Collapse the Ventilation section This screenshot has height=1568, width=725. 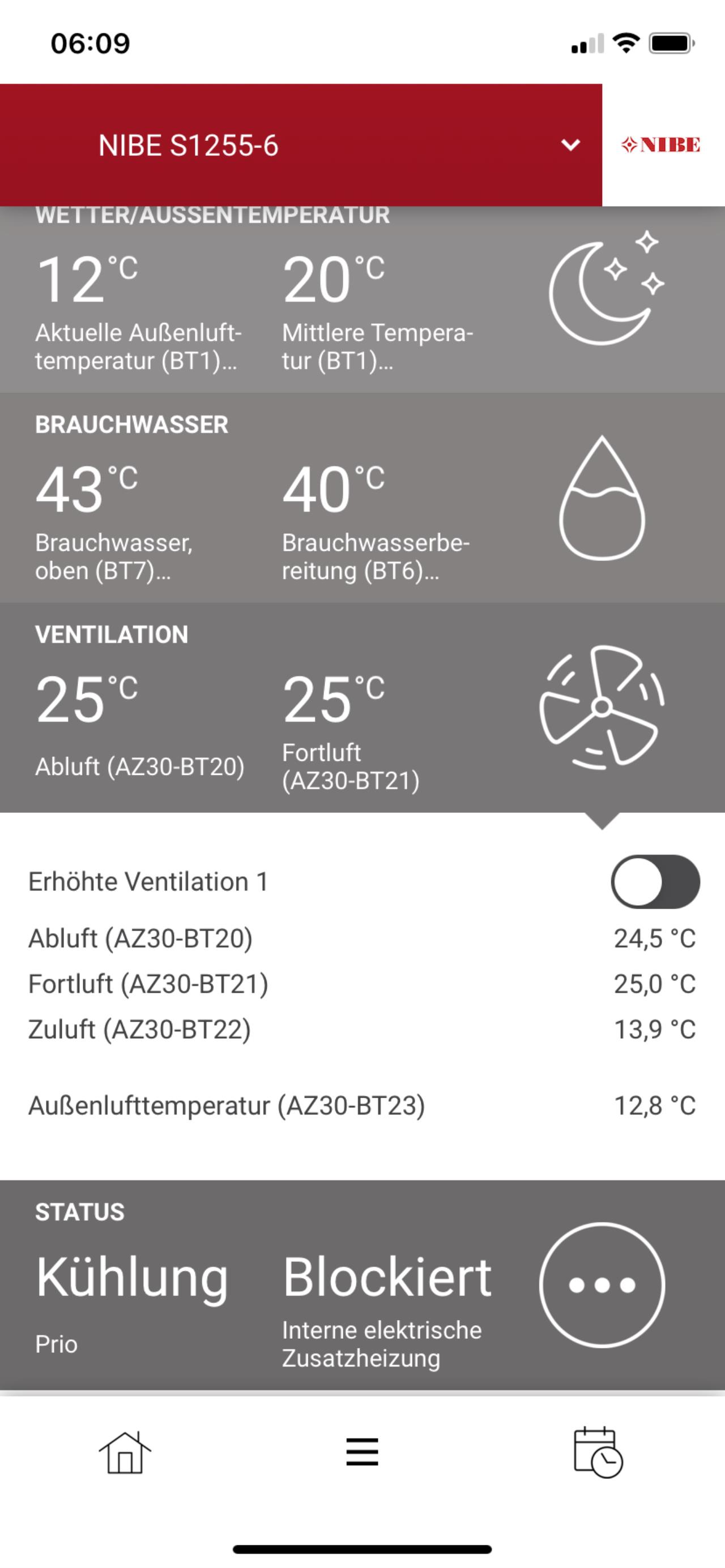click(362, 708)
